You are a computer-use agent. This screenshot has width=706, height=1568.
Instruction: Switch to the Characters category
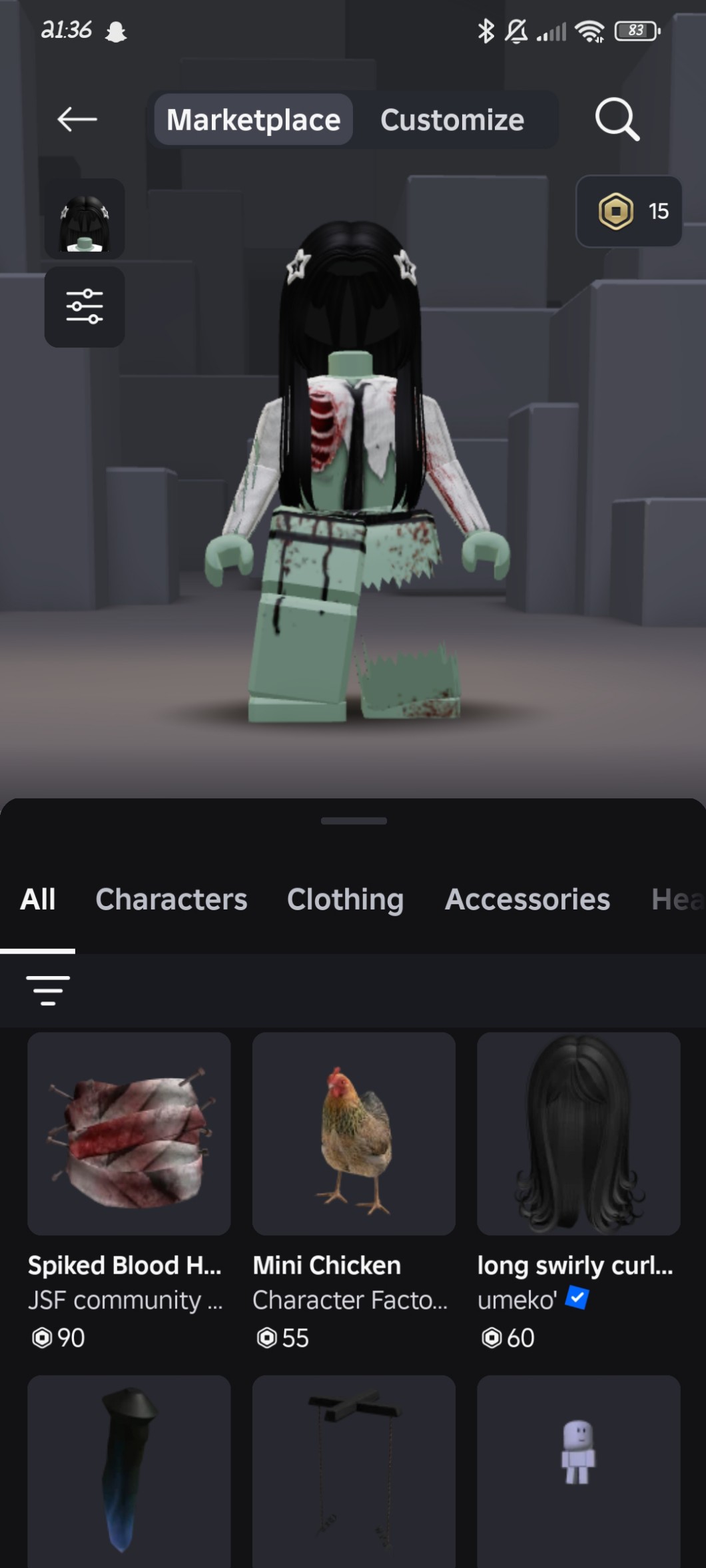point(171,900)
